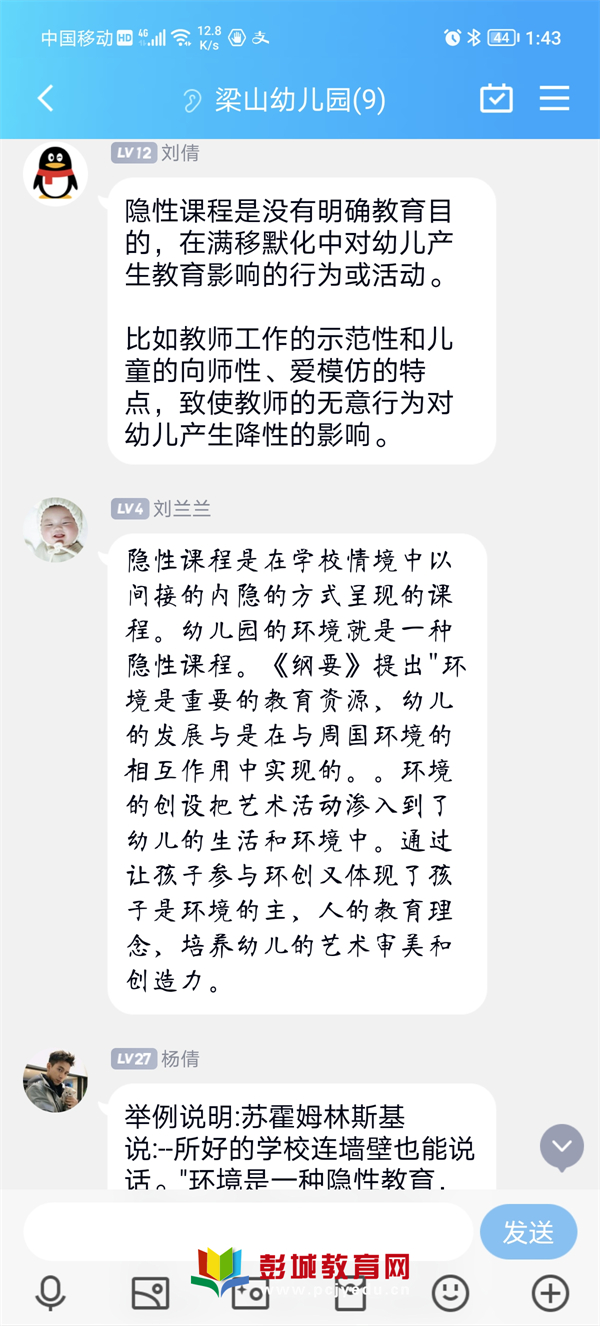Tap the 发送 send button
The height and width of the screenshot is (1326, 600).
tap(529, 1232)
